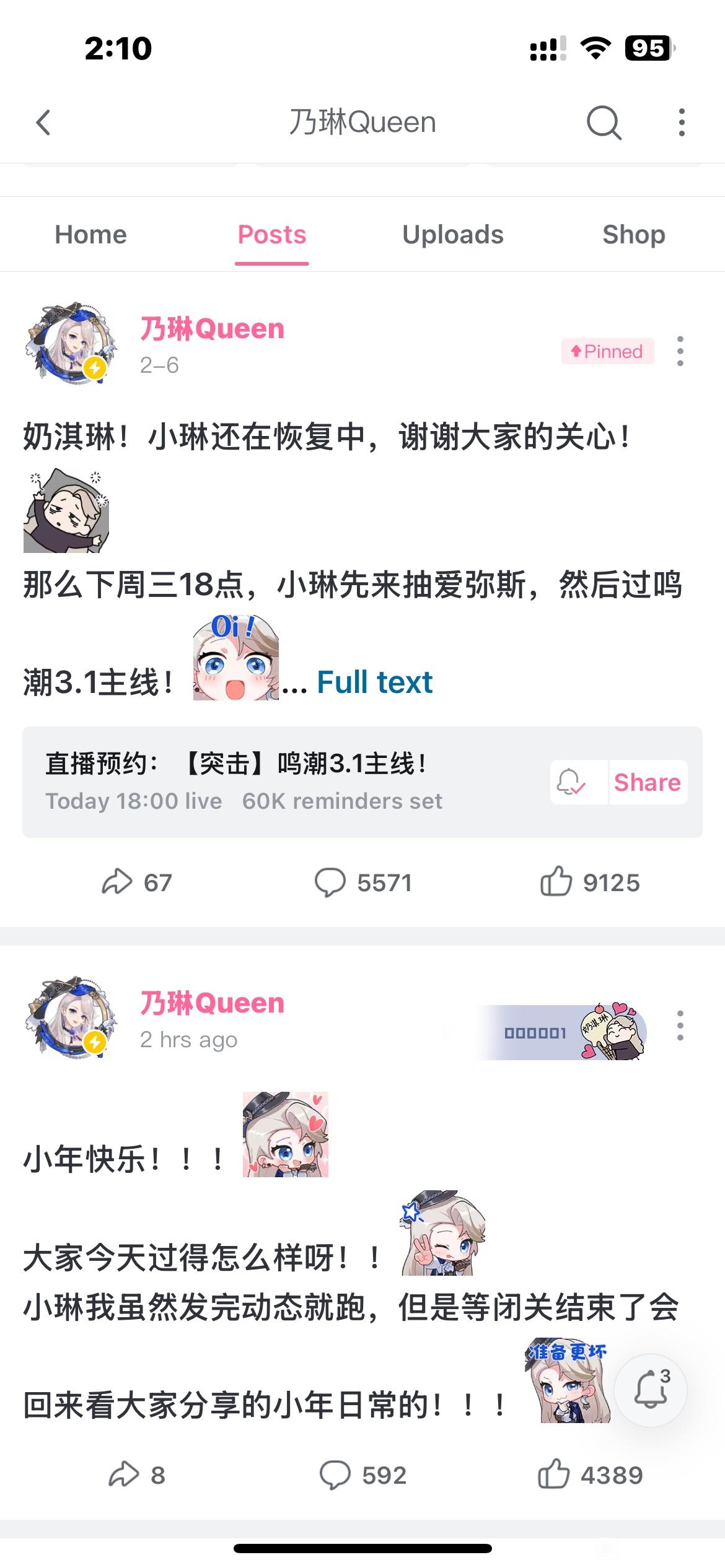Switch to the Uploads tab
Viewport: 725px width, 1568px height.
click(x=453, y=235)
